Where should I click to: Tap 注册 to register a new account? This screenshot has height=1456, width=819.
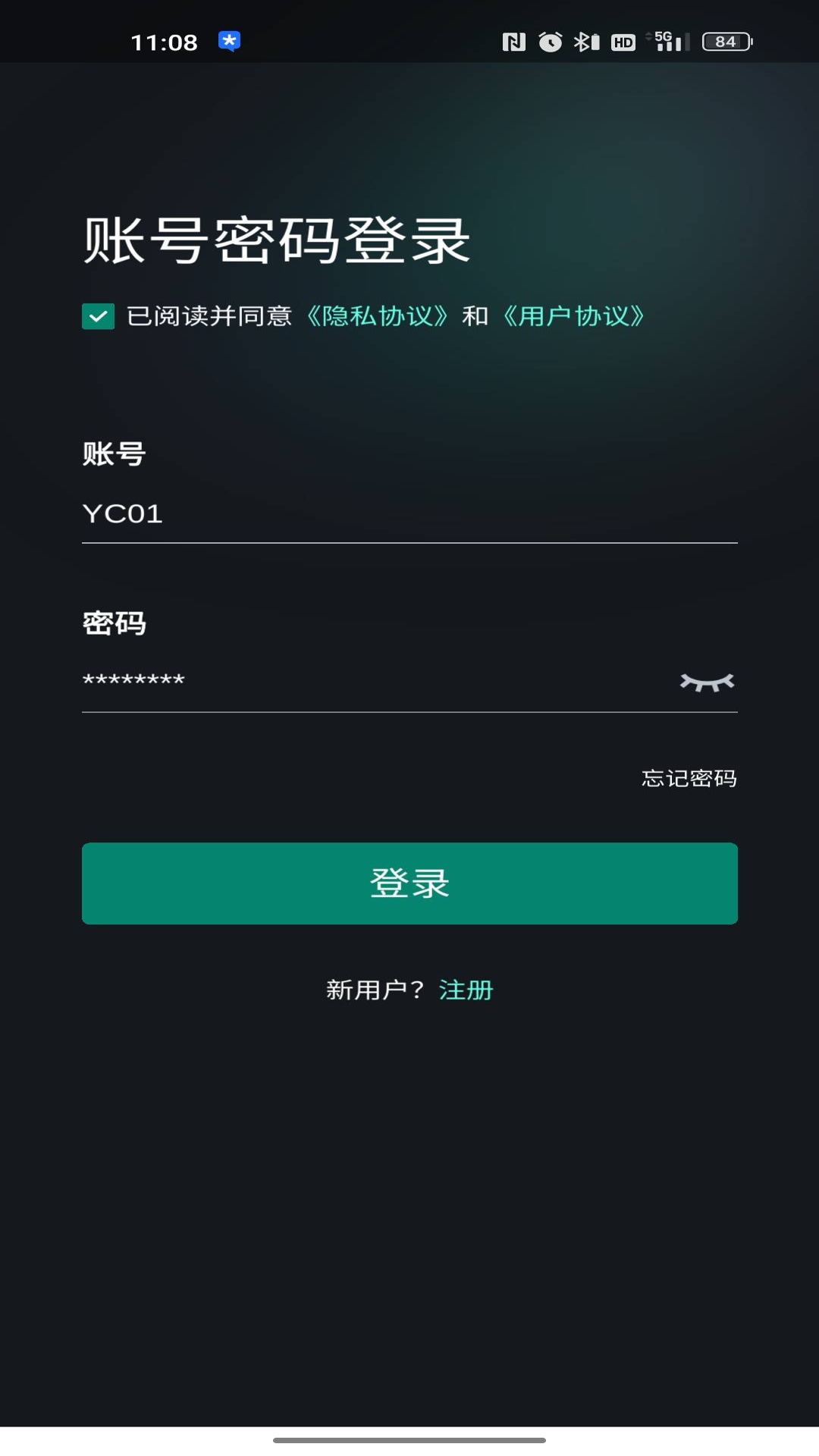coord(465,990)
